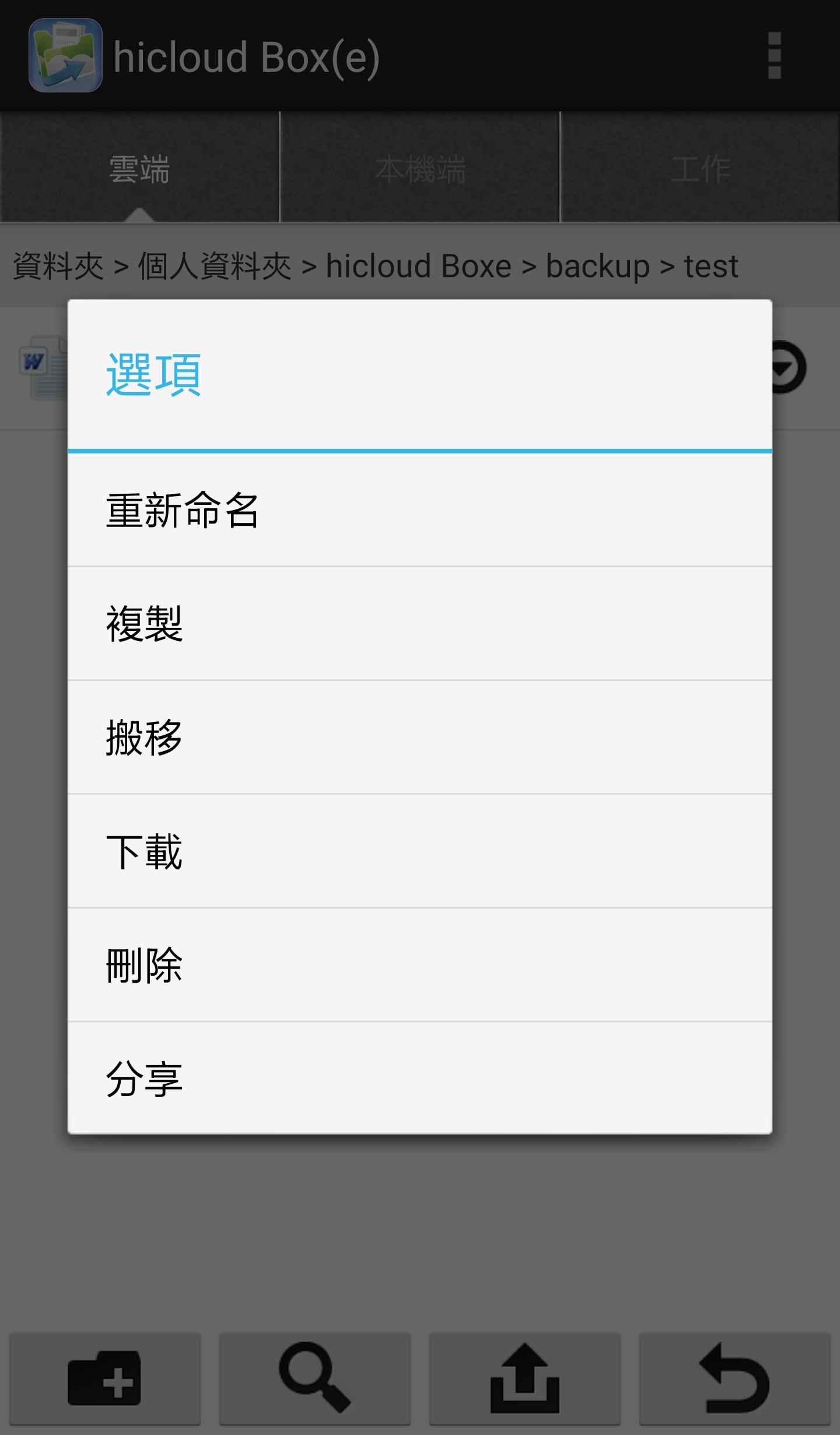Select 重新命名 to rename the file

click(x=419, y=510)
